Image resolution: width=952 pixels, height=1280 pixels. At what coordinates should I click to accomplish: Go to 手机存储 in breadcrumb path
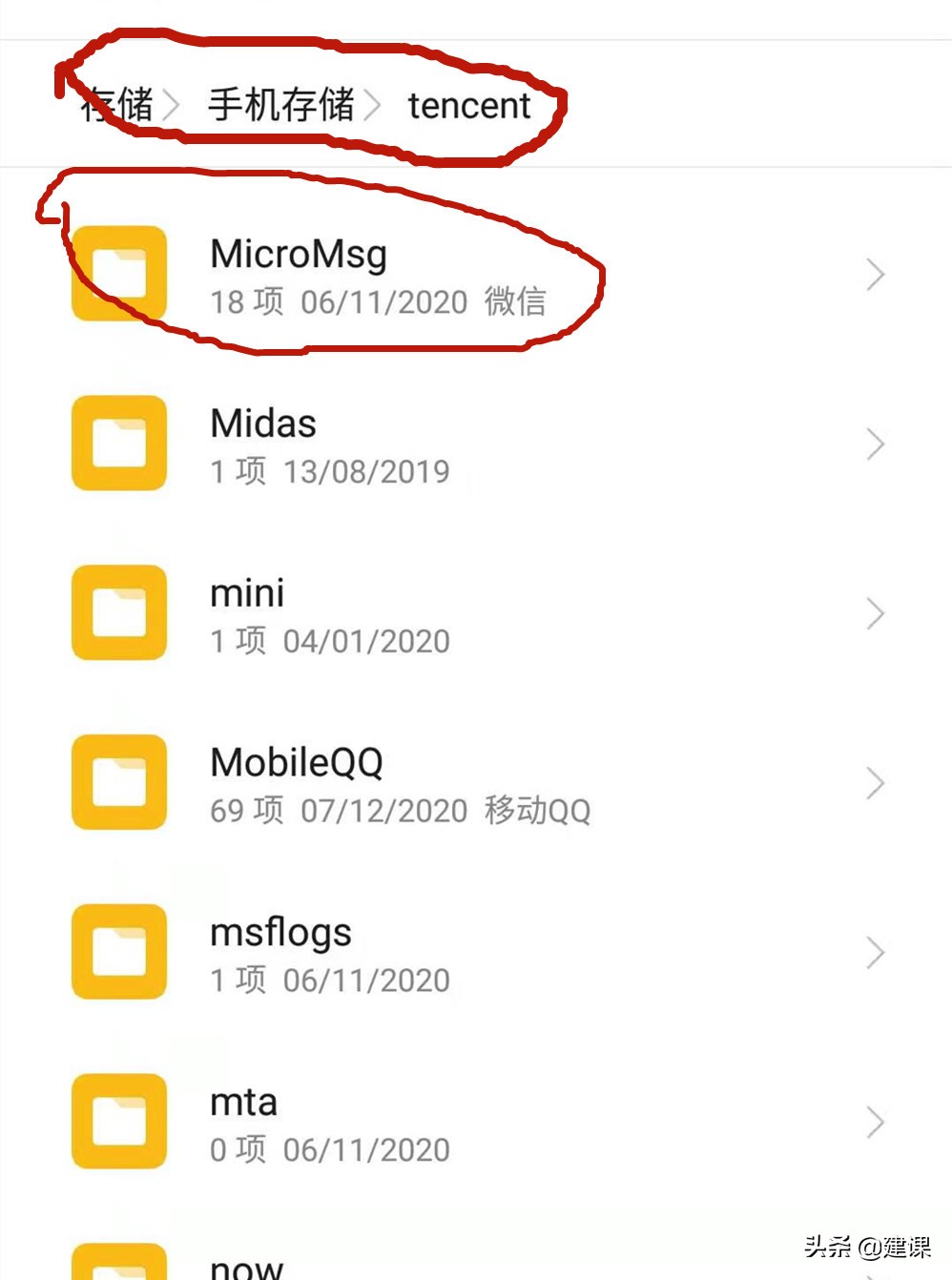[280, 105]
